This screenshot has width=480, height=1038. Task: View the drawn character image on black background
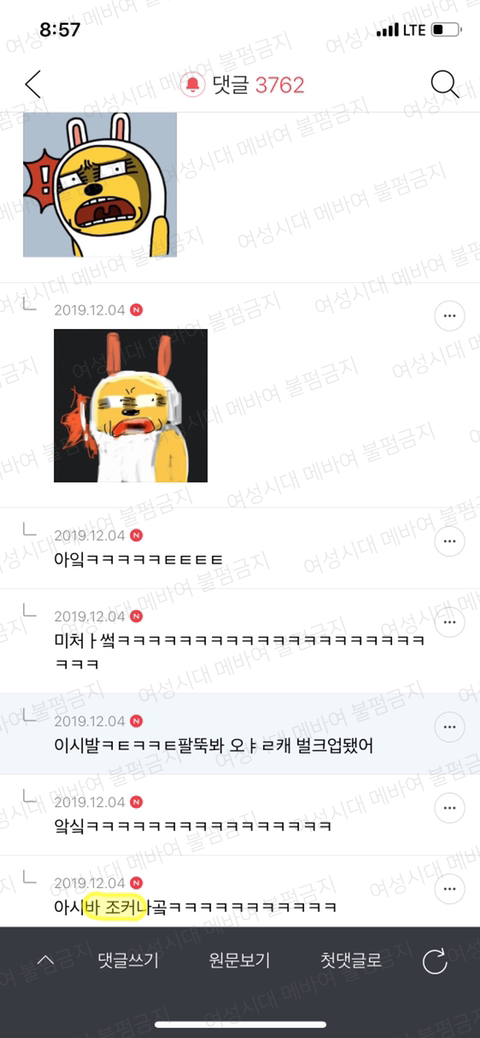tap(130, 406)
